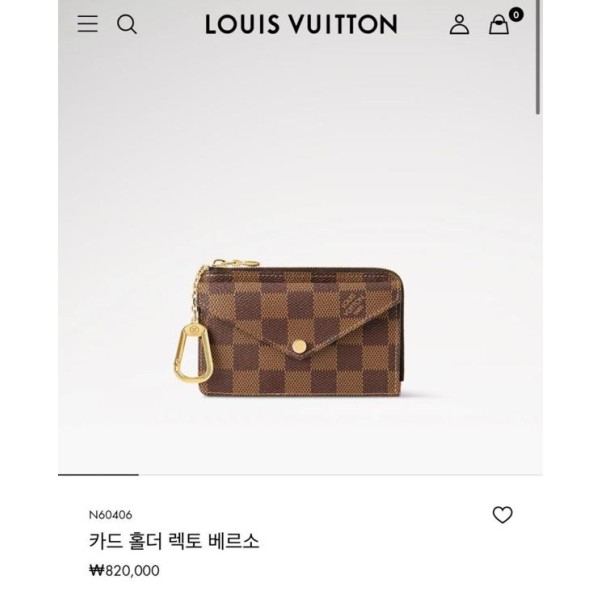Open the shopping bag
The width and height of the screenshot is (600, 600).
pos(499,25)
